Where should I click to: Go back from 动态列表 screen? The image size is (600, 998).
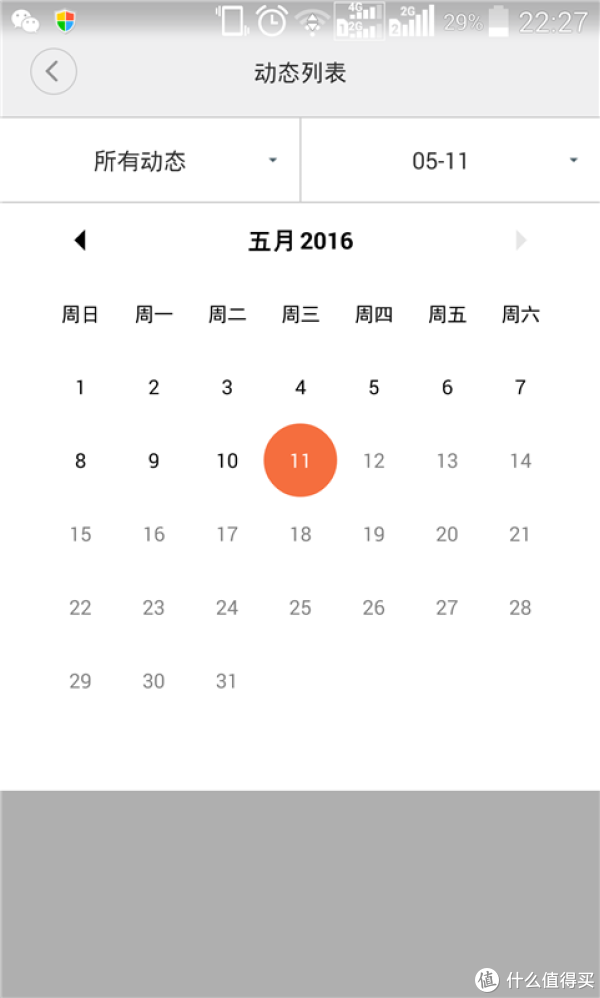click(53, 71)
